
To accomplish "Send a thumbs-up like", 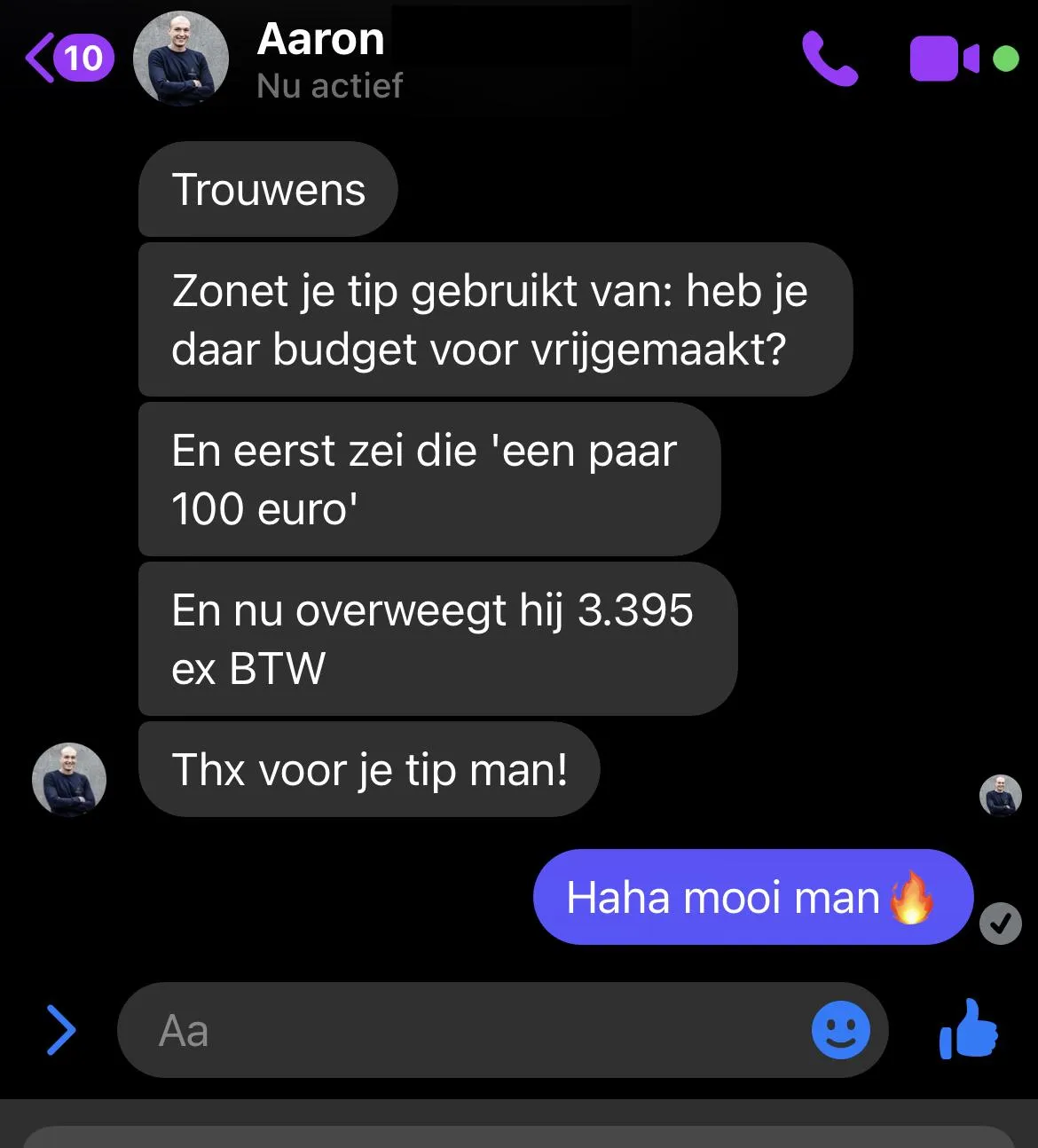I will pyautogui.click(x=969, y=1030).
